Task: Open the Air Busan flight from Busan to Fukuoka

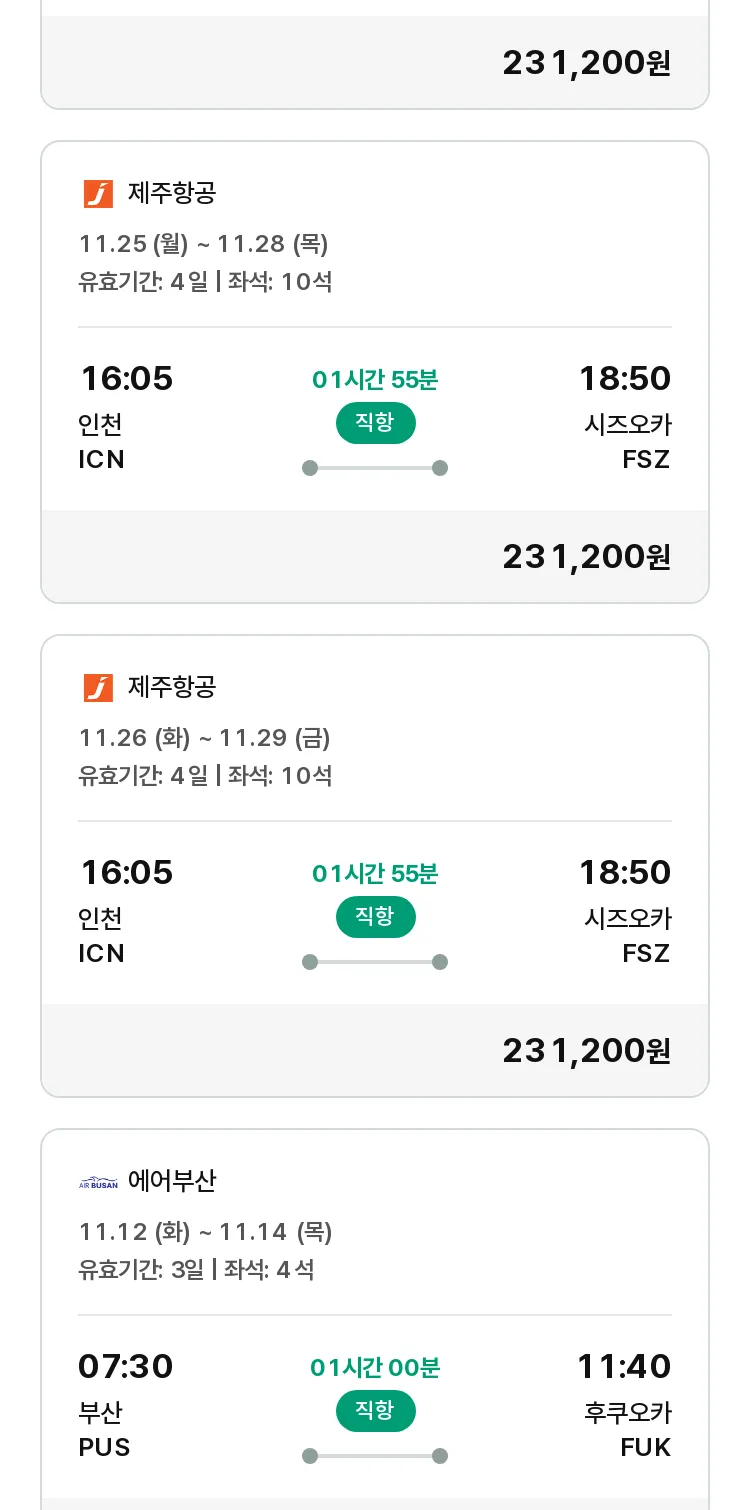Action: click(375, 1319)
